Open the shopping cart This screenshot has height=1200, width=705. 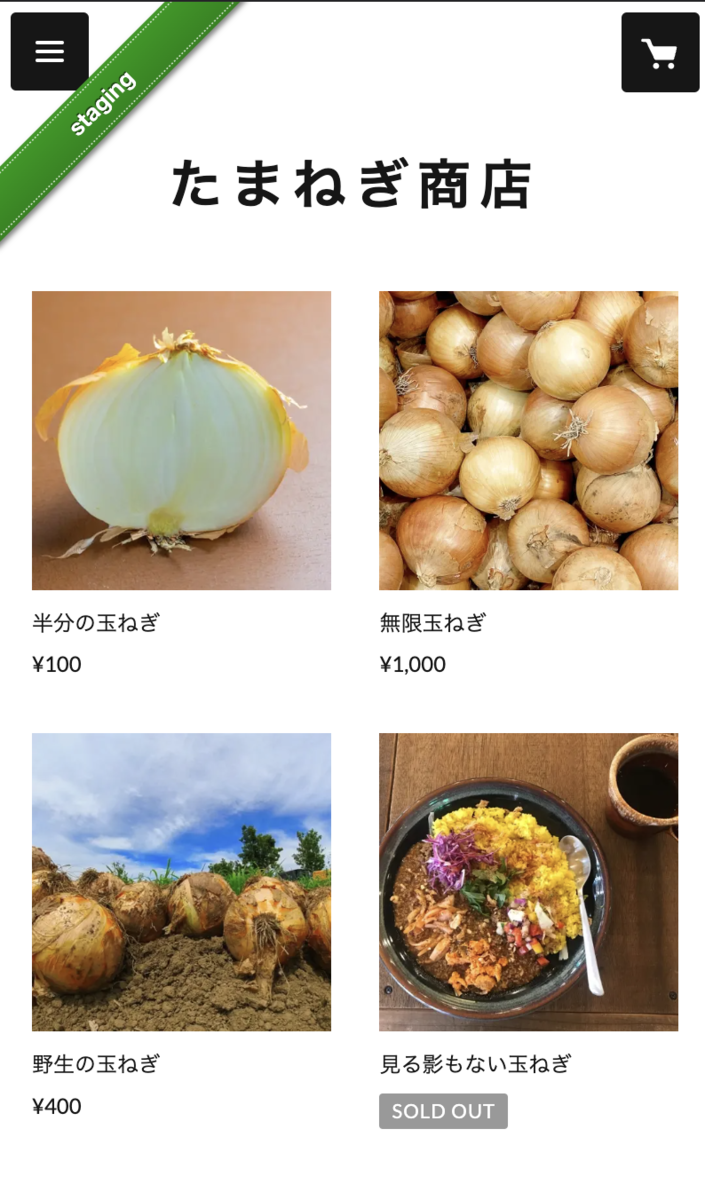pyautogui.click(x=660, y=52)
